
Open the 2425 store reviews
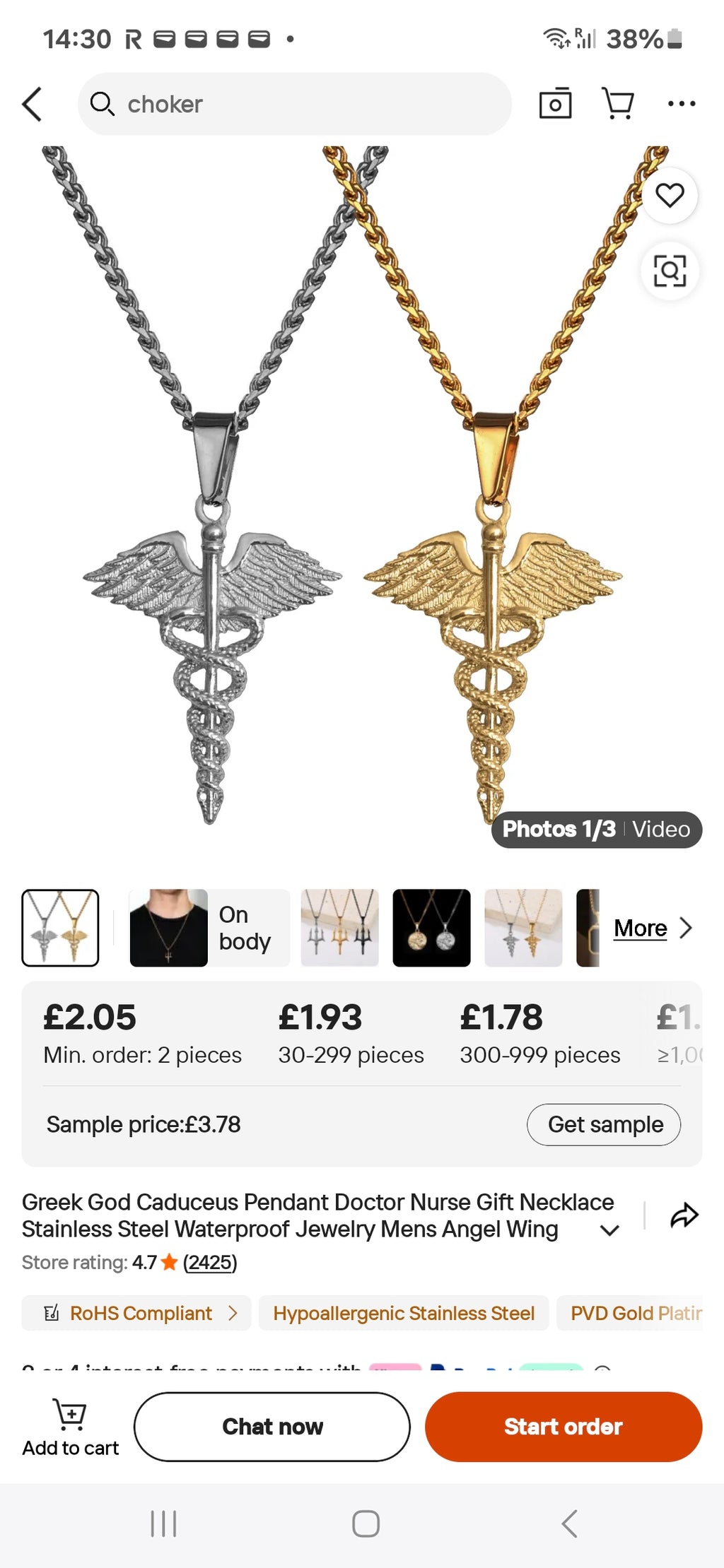click(210, 1262)
